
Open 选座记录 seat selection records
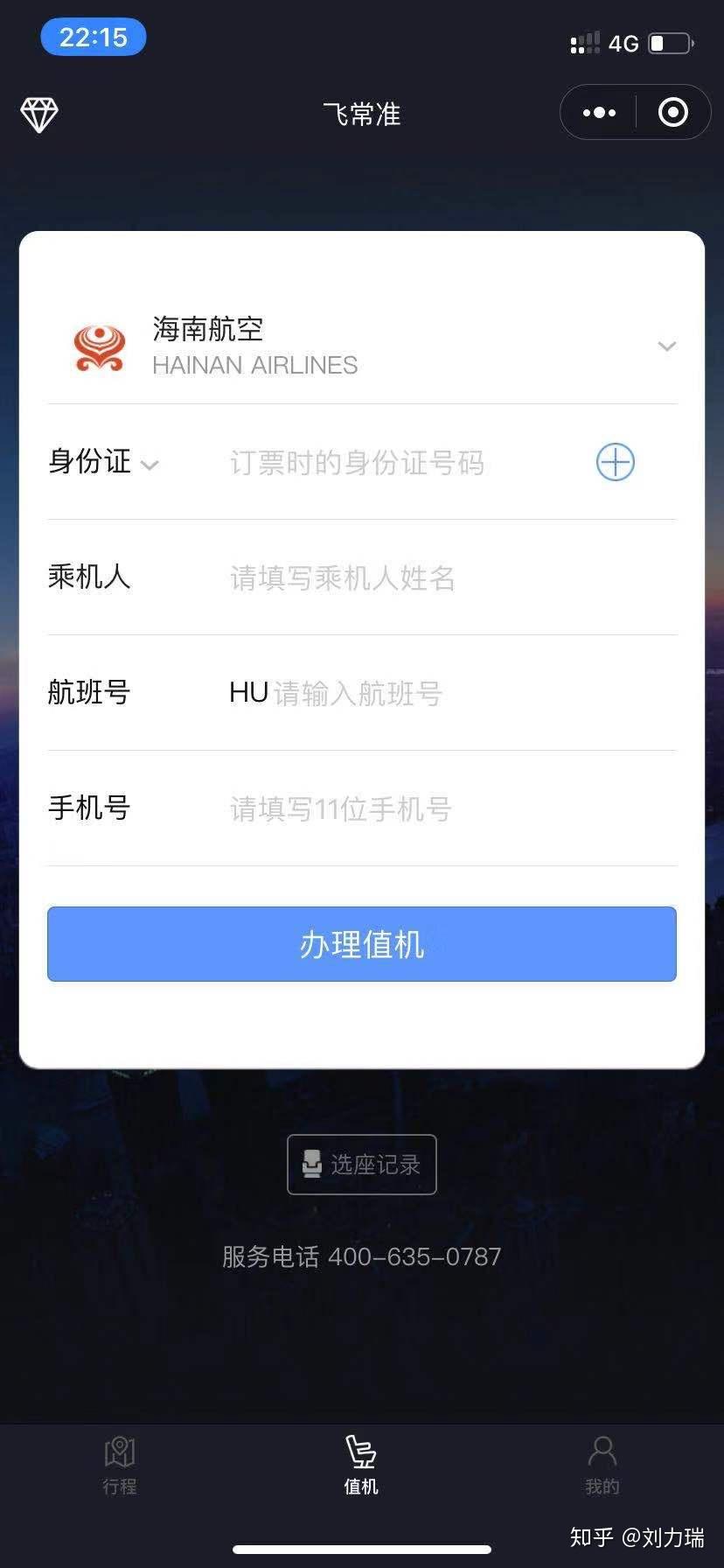362,1165
